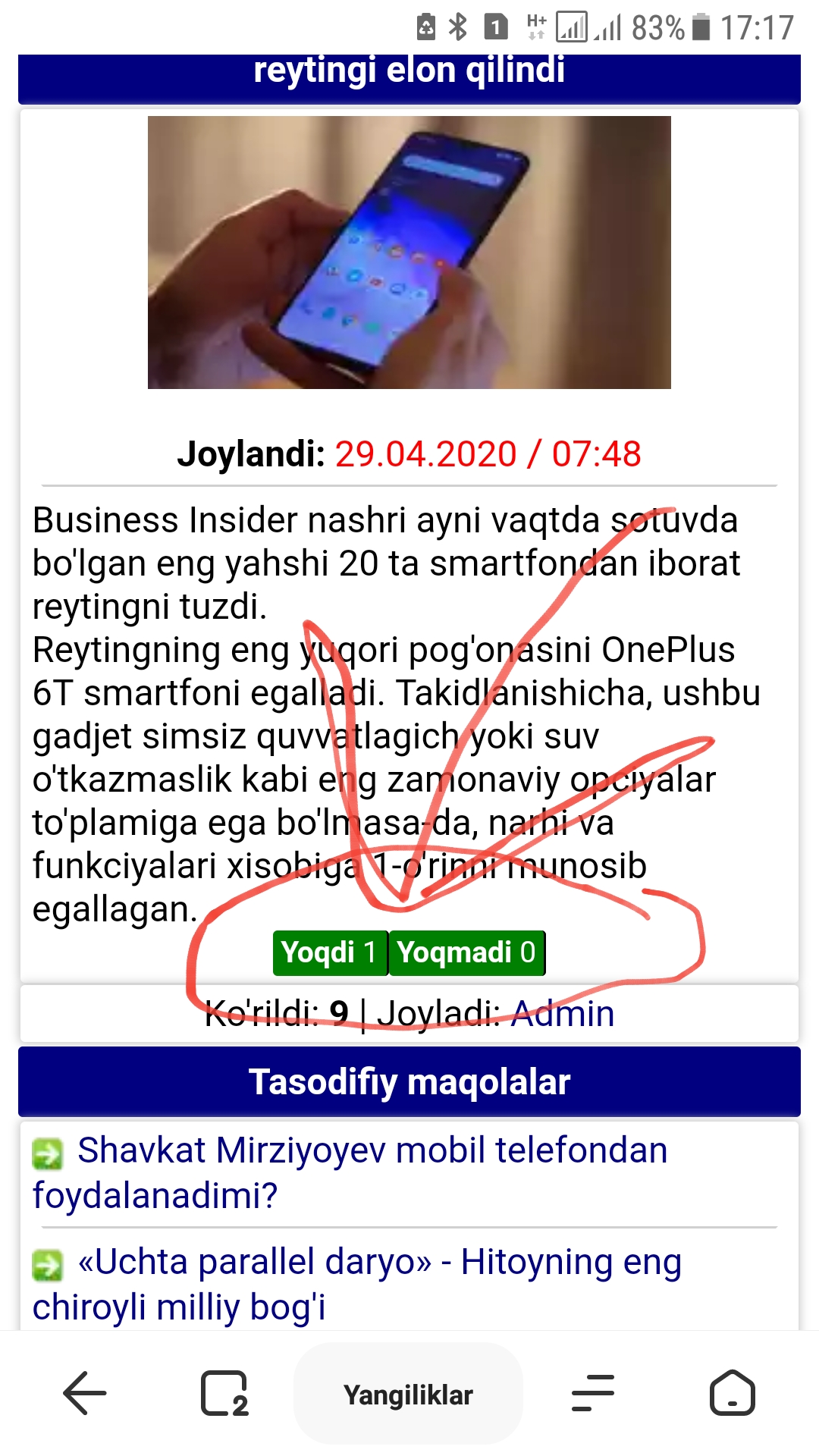
Task: Open the Admin author profile link
Action: [x=562, y=1014]
